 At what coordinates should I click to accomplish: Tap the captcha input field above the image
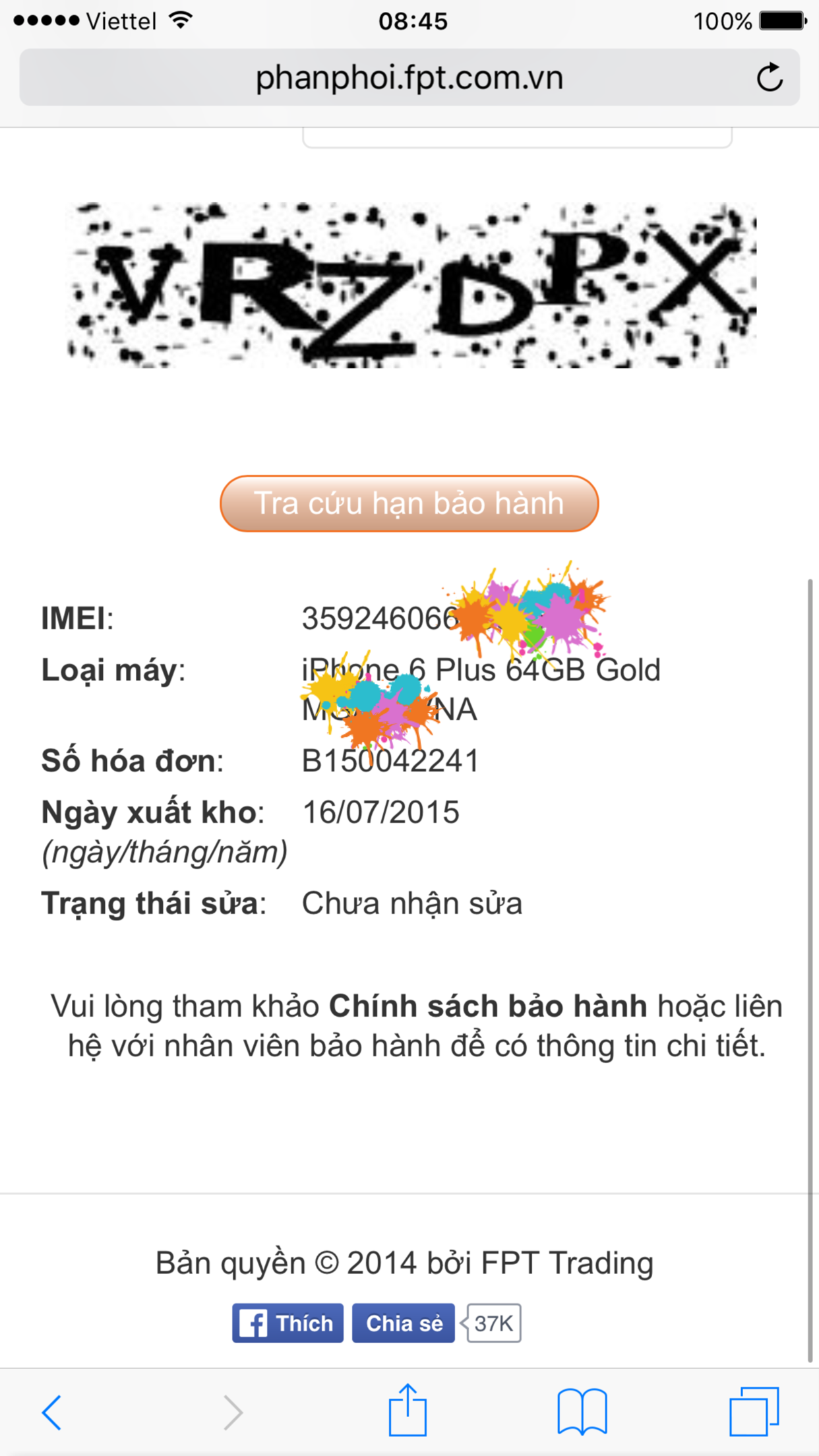pyautogui.click(x=517, y=137)
